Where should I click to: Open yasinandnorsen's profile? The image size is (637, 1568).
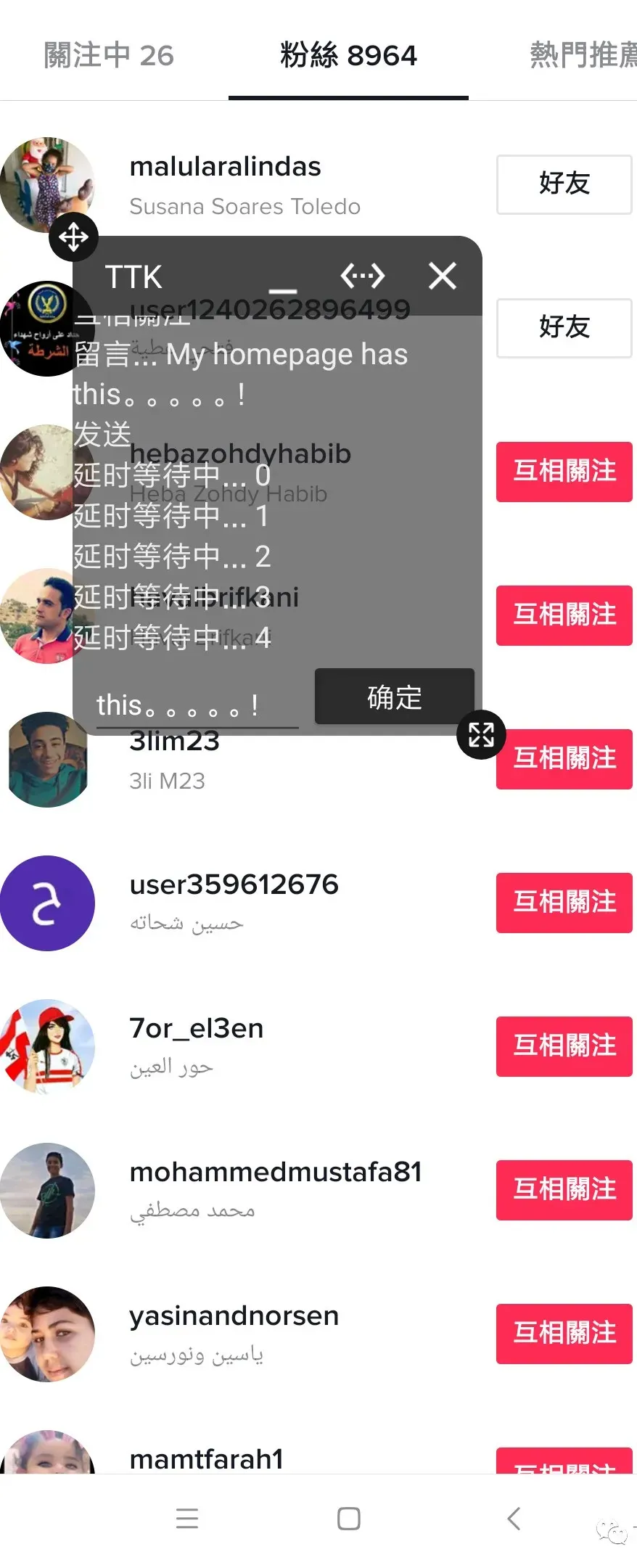(234, 1316)
